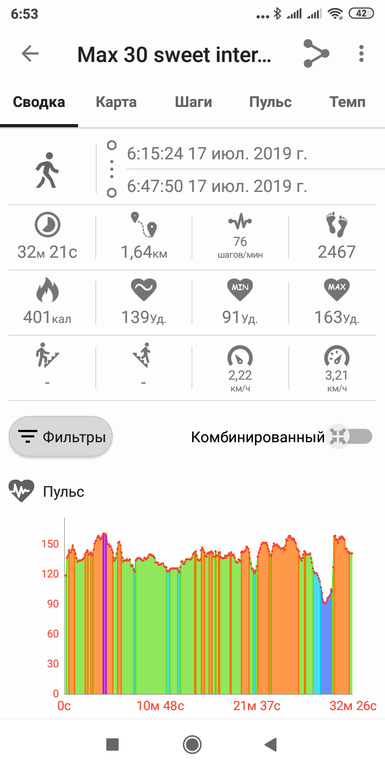Open the Фильтры button

(x=61, y=437)
